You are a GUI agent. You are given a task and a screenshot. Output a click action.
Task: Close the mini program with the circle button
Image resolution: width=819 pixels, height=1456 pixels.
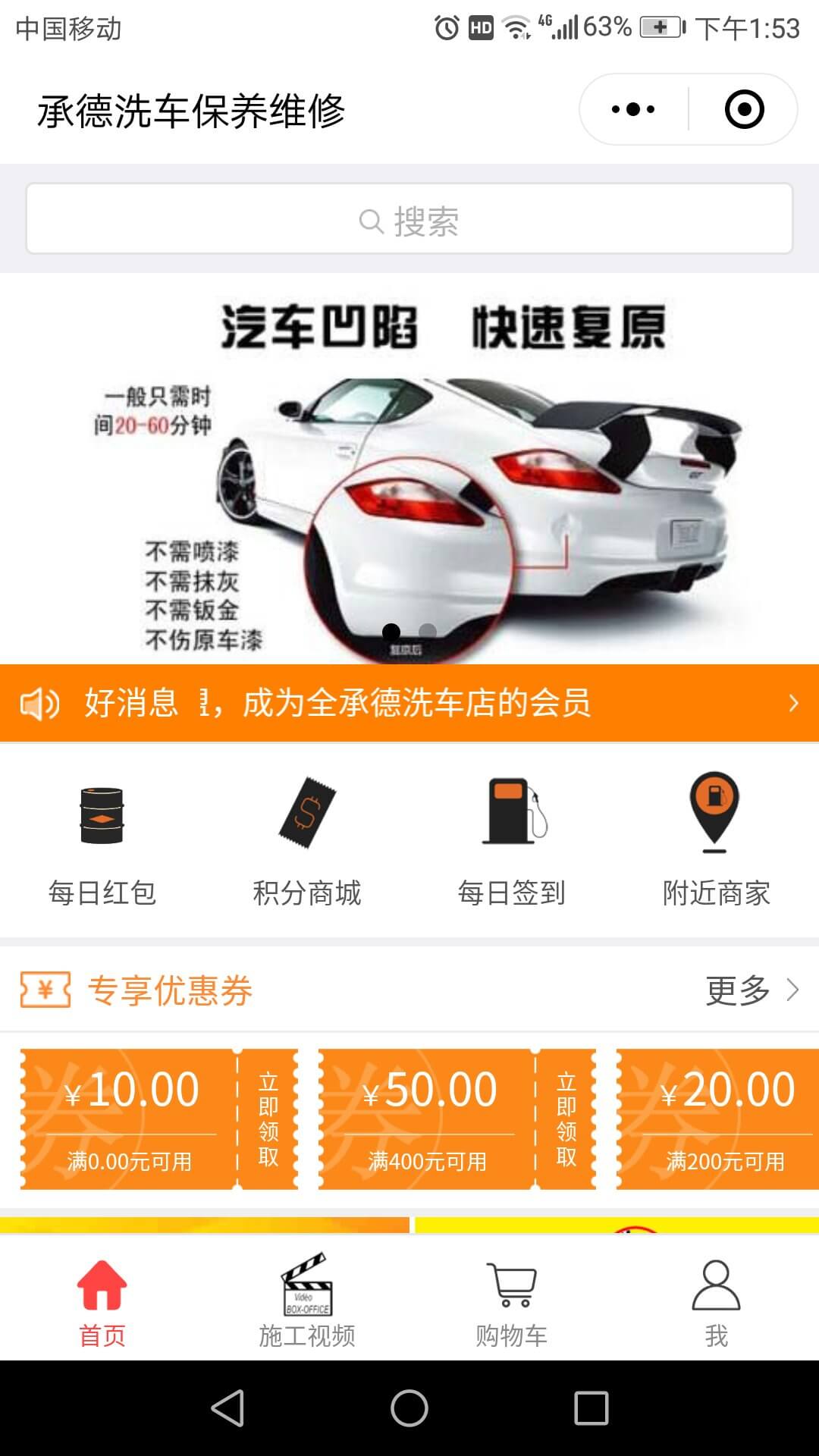pos(744,109)
